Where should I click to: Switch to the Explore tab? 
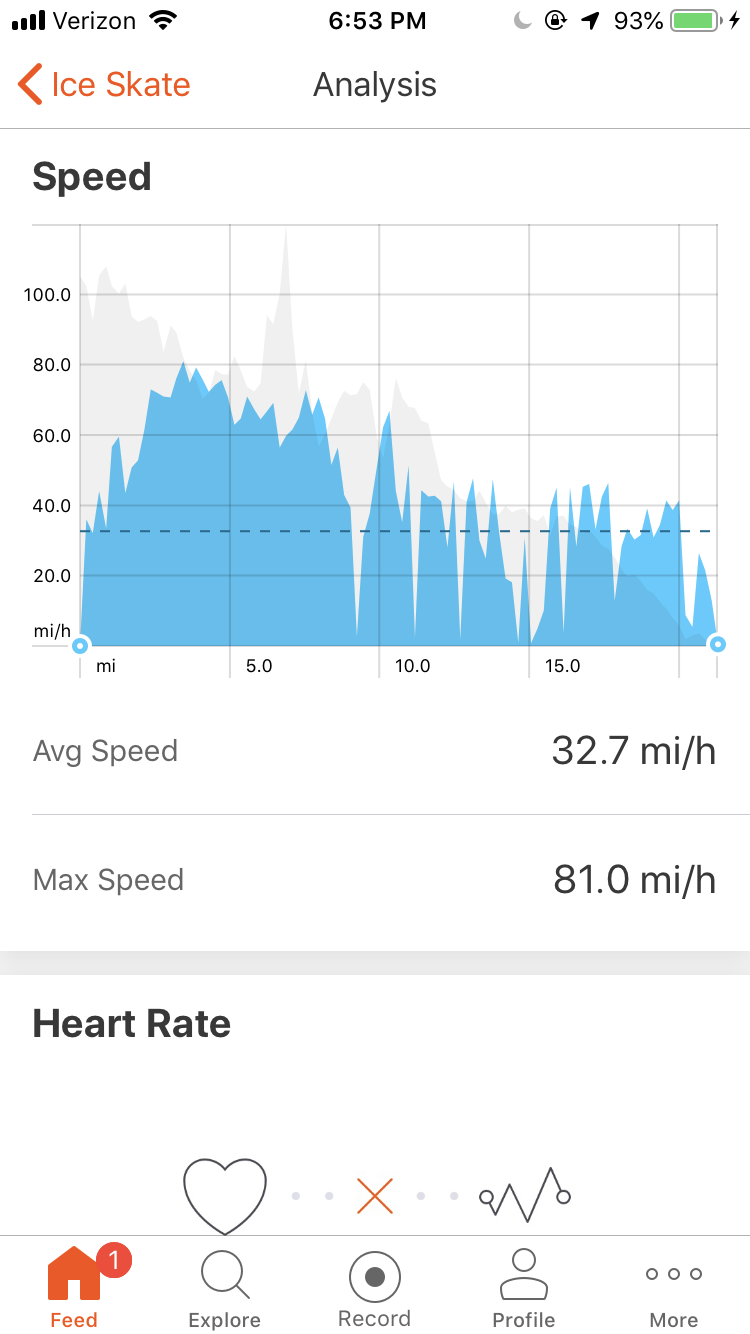(225, 1287)
